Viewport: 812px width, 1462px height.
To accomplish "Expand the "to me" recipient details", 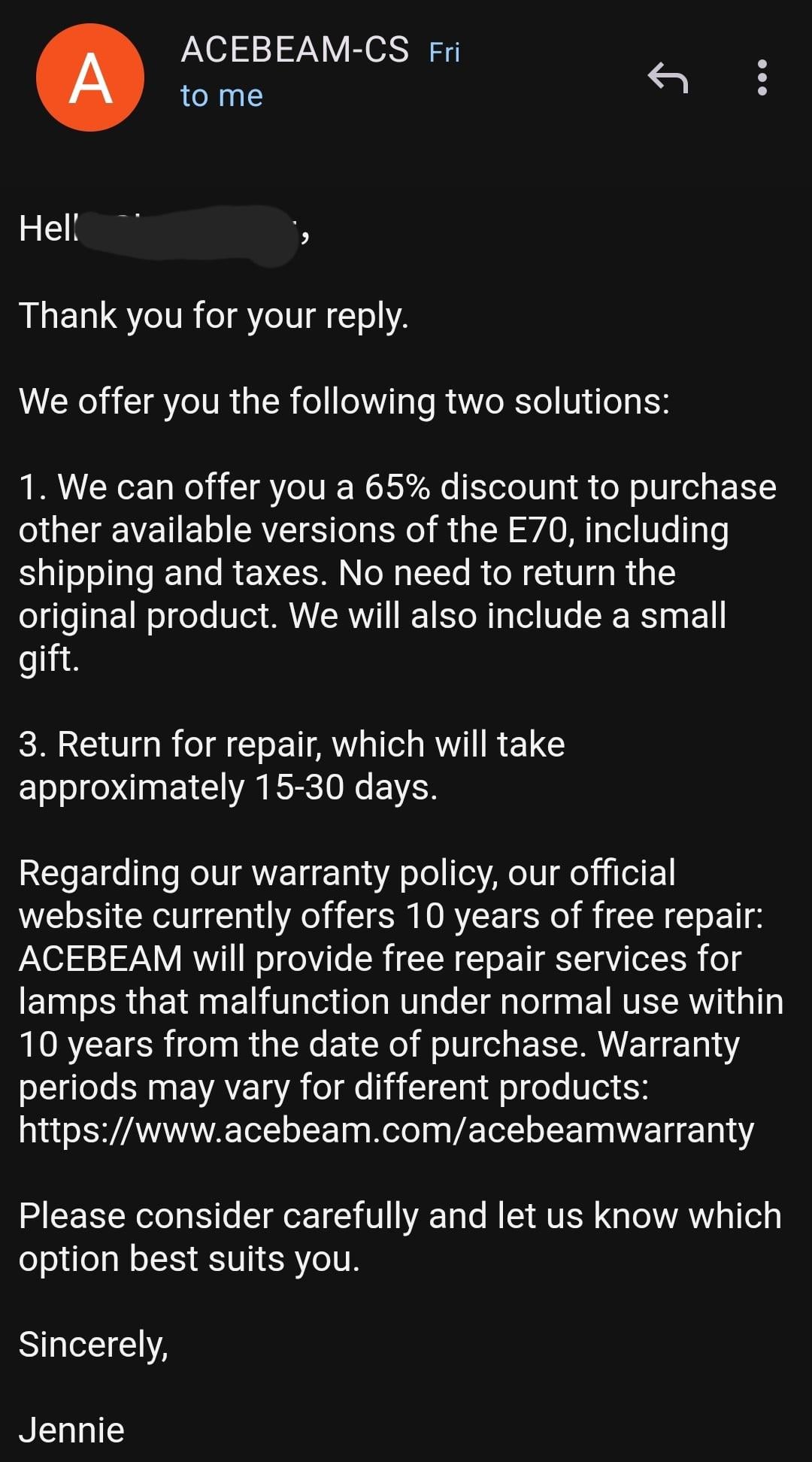I will coord(222,96).
